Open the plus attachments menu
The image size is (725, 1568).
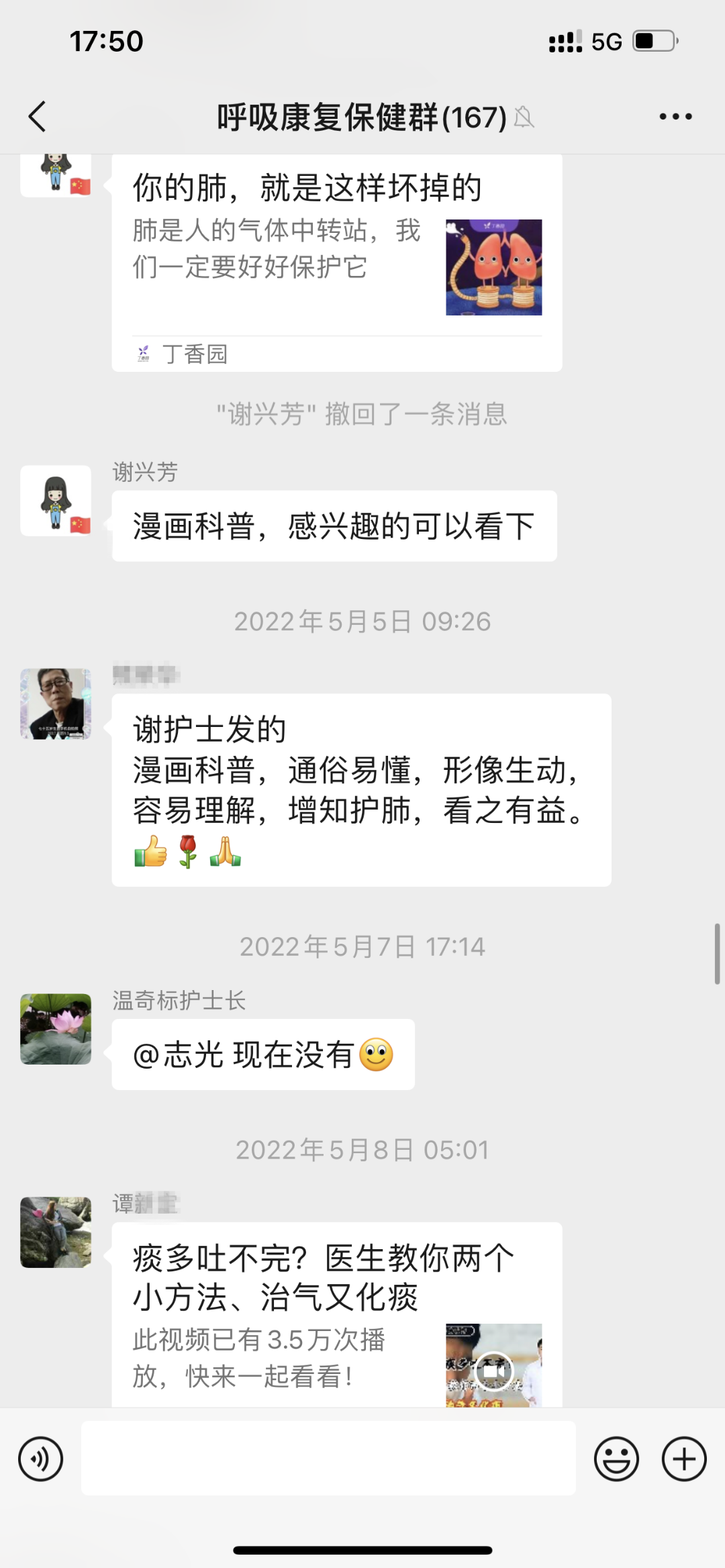[684, 1459]
